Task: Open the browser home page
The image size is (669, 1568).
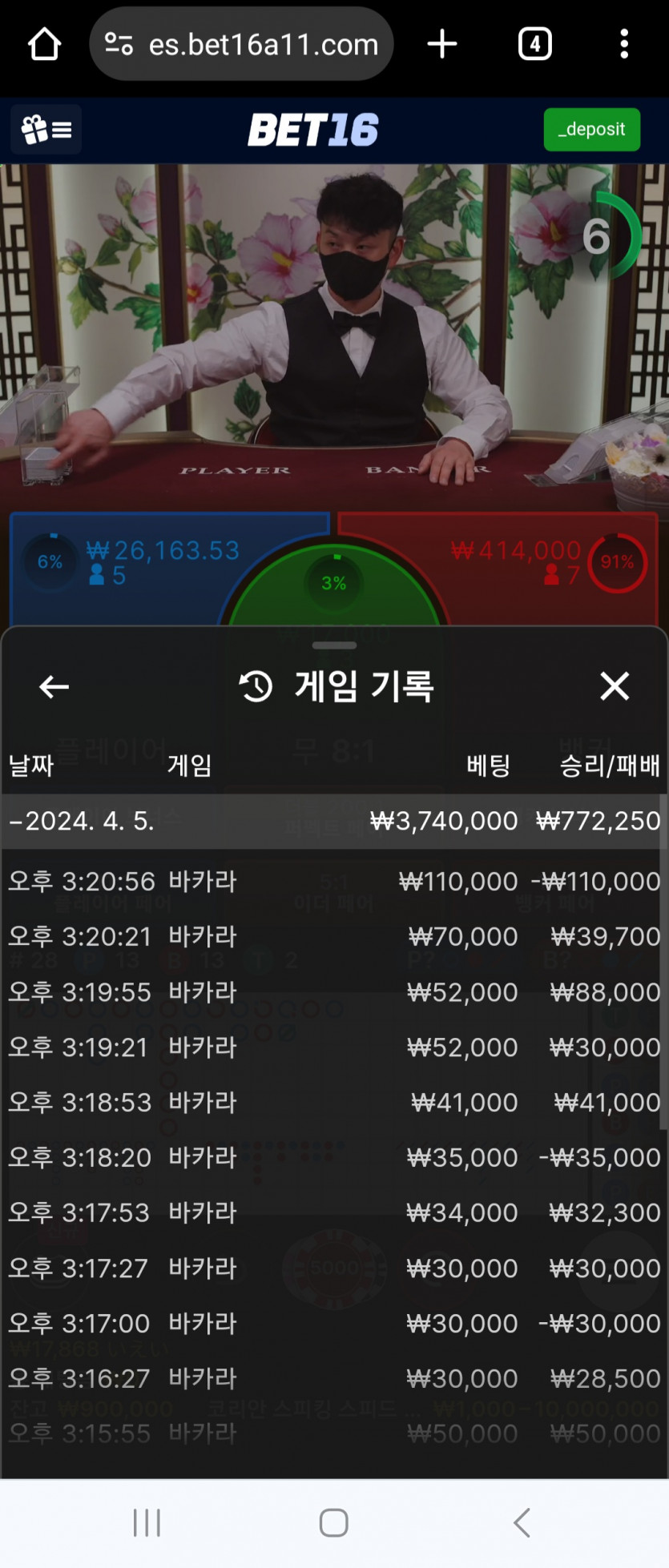Action: pyautogui.click(x=45, y=44)
